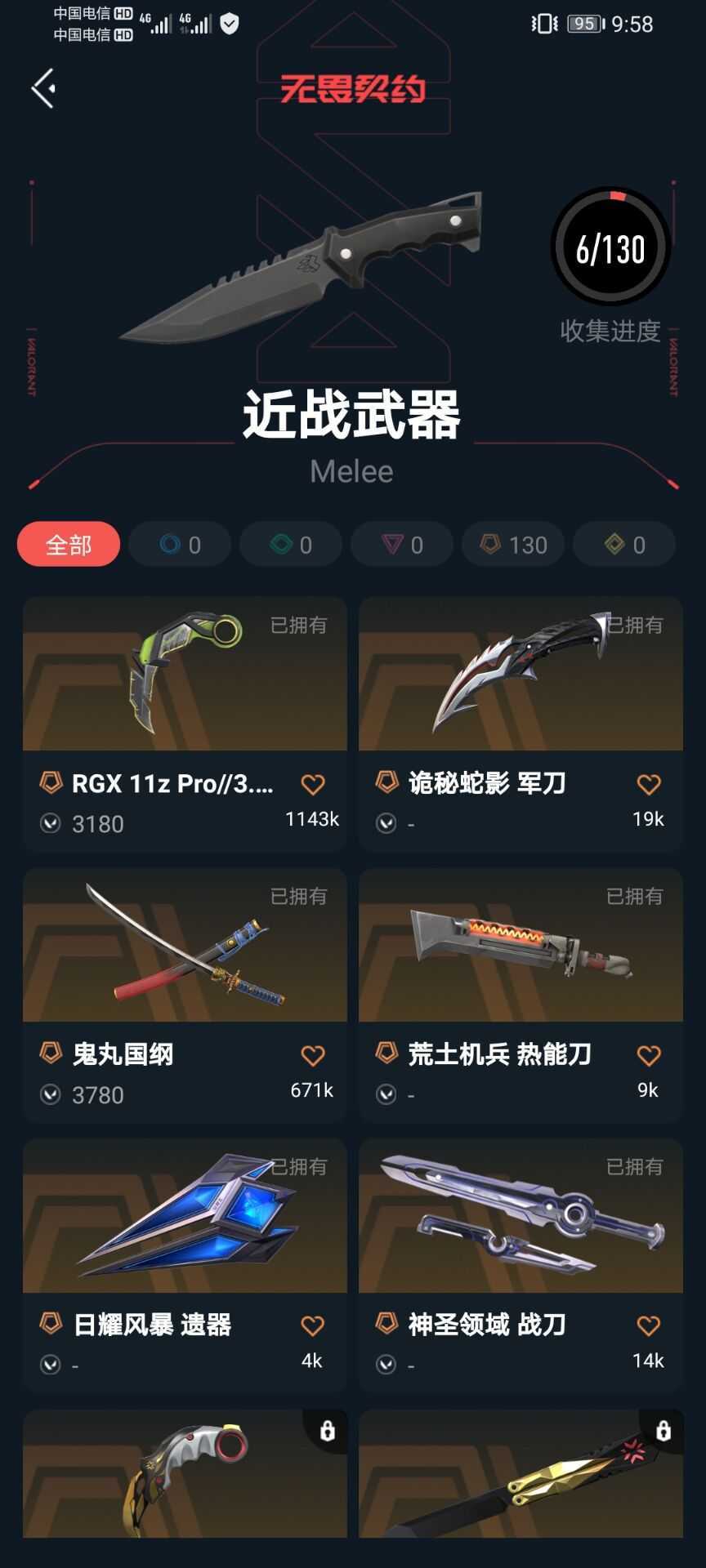Screen dimensions: 706x1568
Task: Go back using the top-left arrow
Action: click(x=44, y=88)
